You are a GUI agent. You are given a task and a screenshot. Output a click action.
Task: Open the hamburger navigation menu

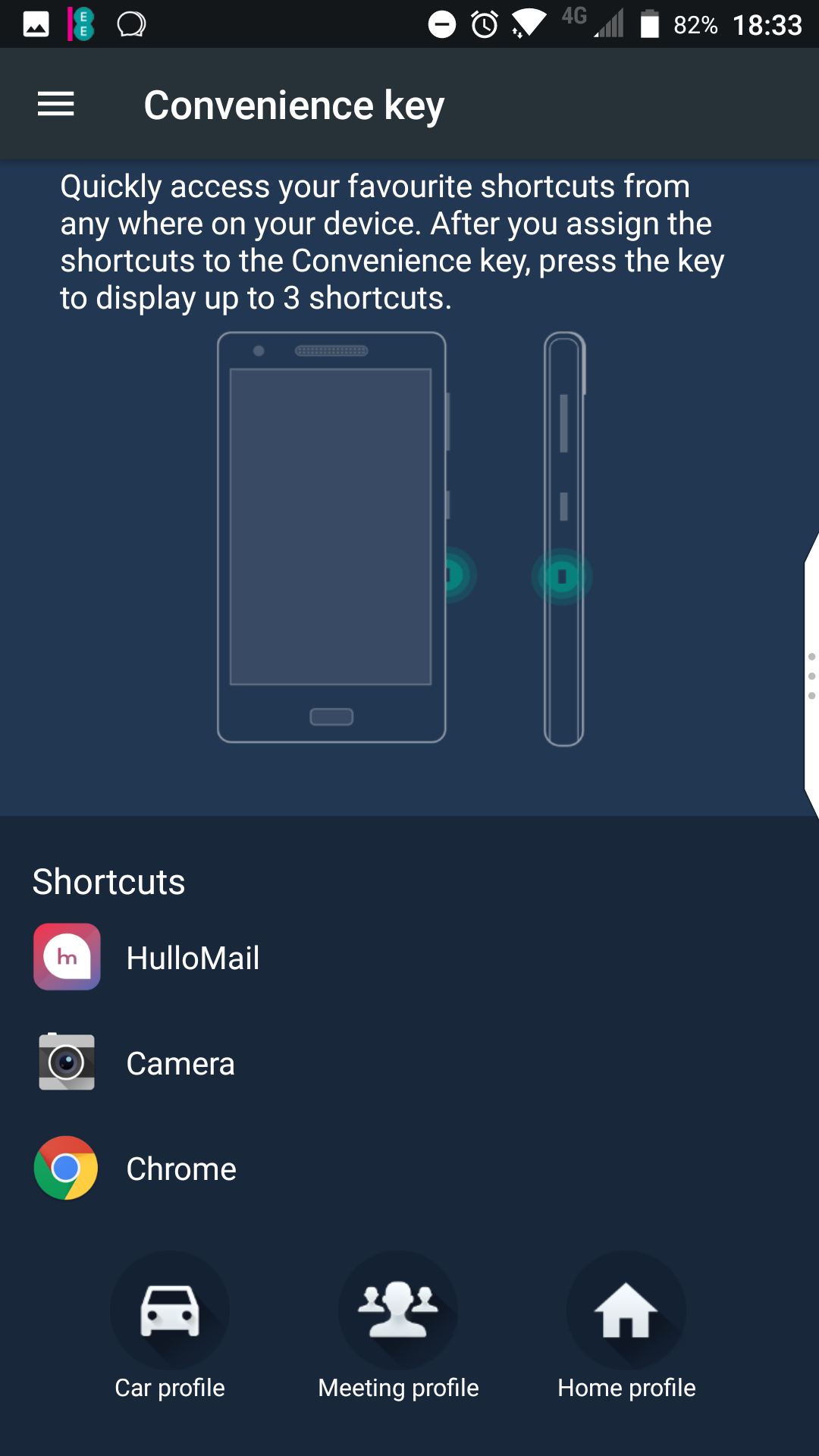click(56, 104)
